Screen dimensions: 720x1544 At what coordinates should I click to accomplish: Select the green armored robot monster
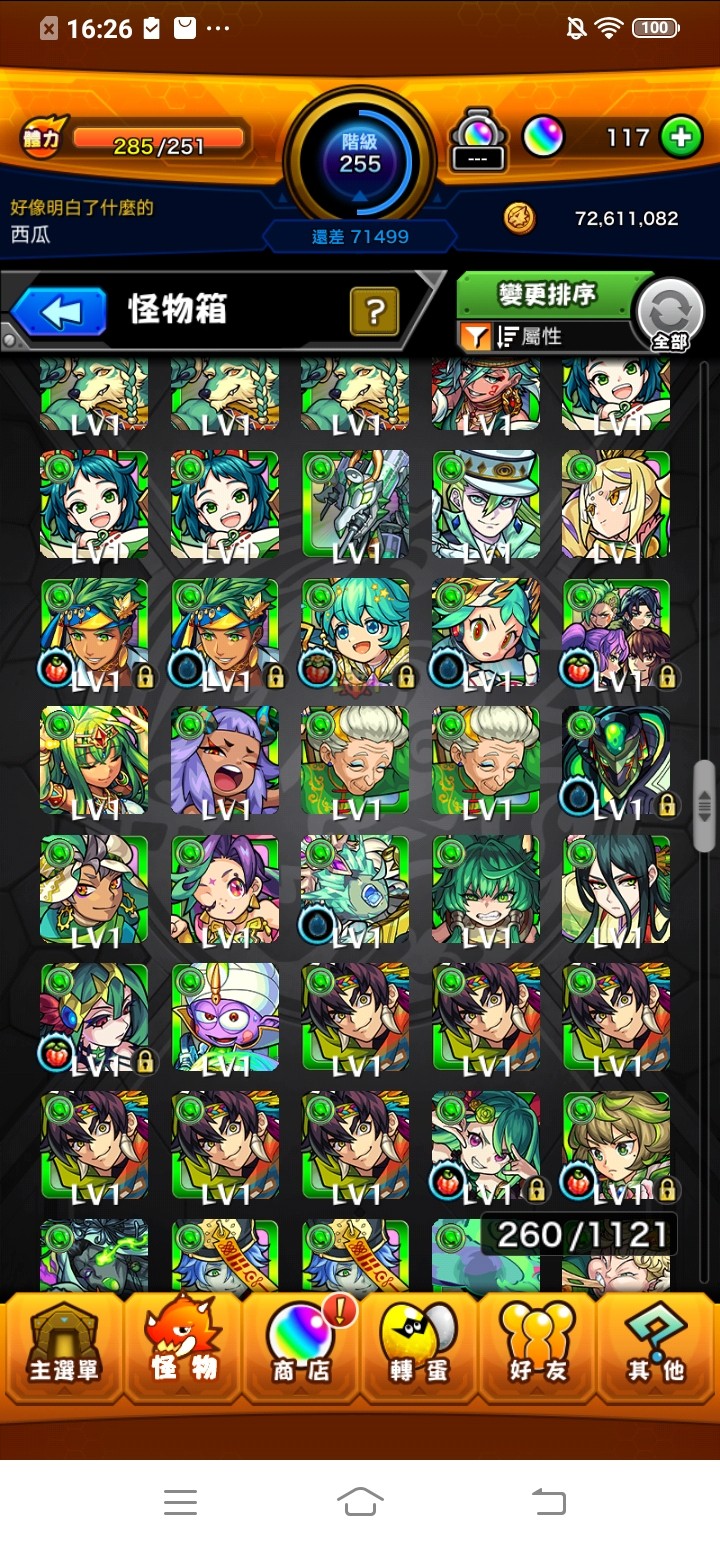(x=616, y=760)
